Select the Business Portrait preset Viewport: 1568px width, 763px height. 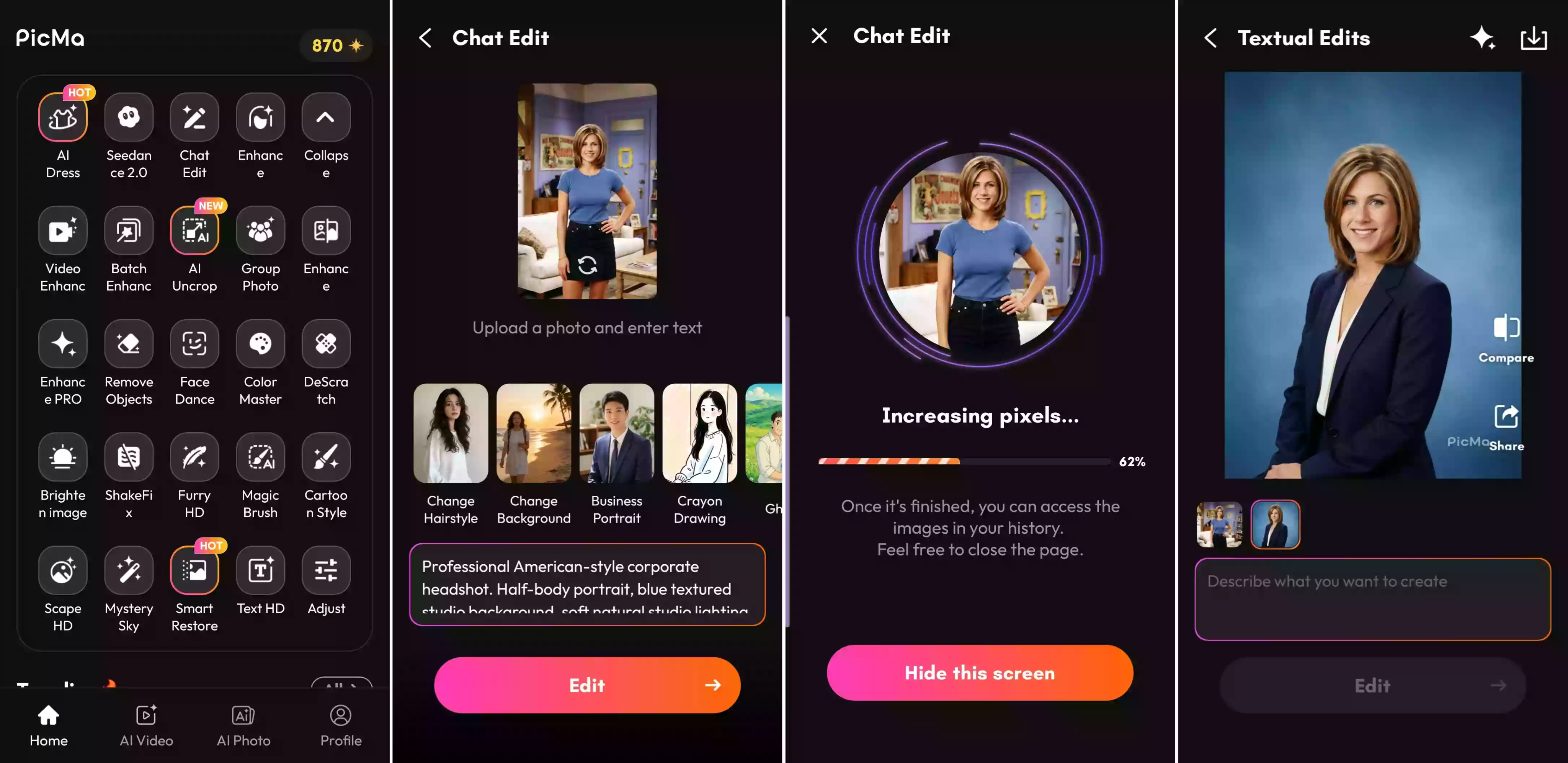(616, 433)
